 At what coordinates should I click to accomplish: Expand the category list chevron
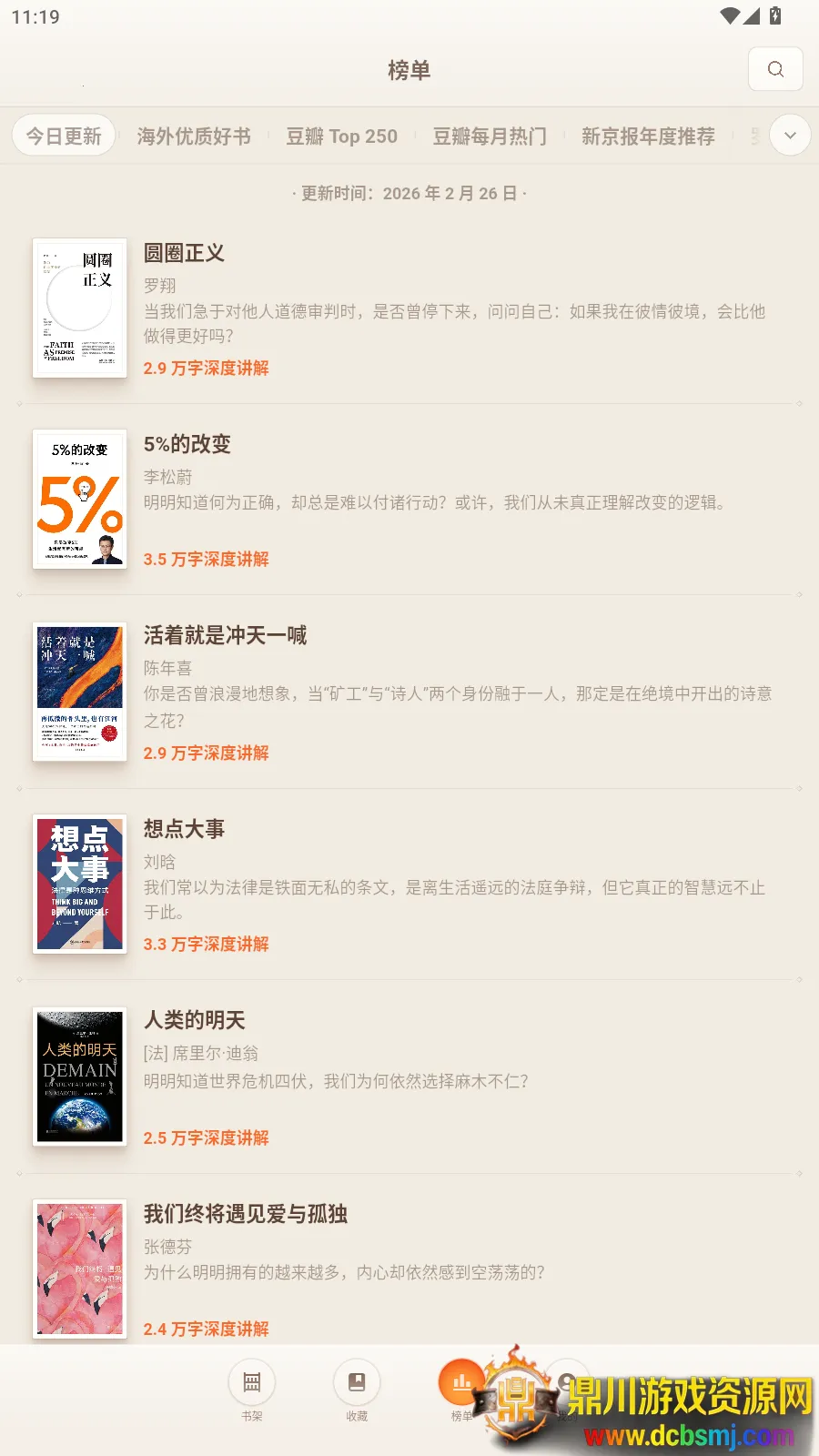click(x=790, y=136)
